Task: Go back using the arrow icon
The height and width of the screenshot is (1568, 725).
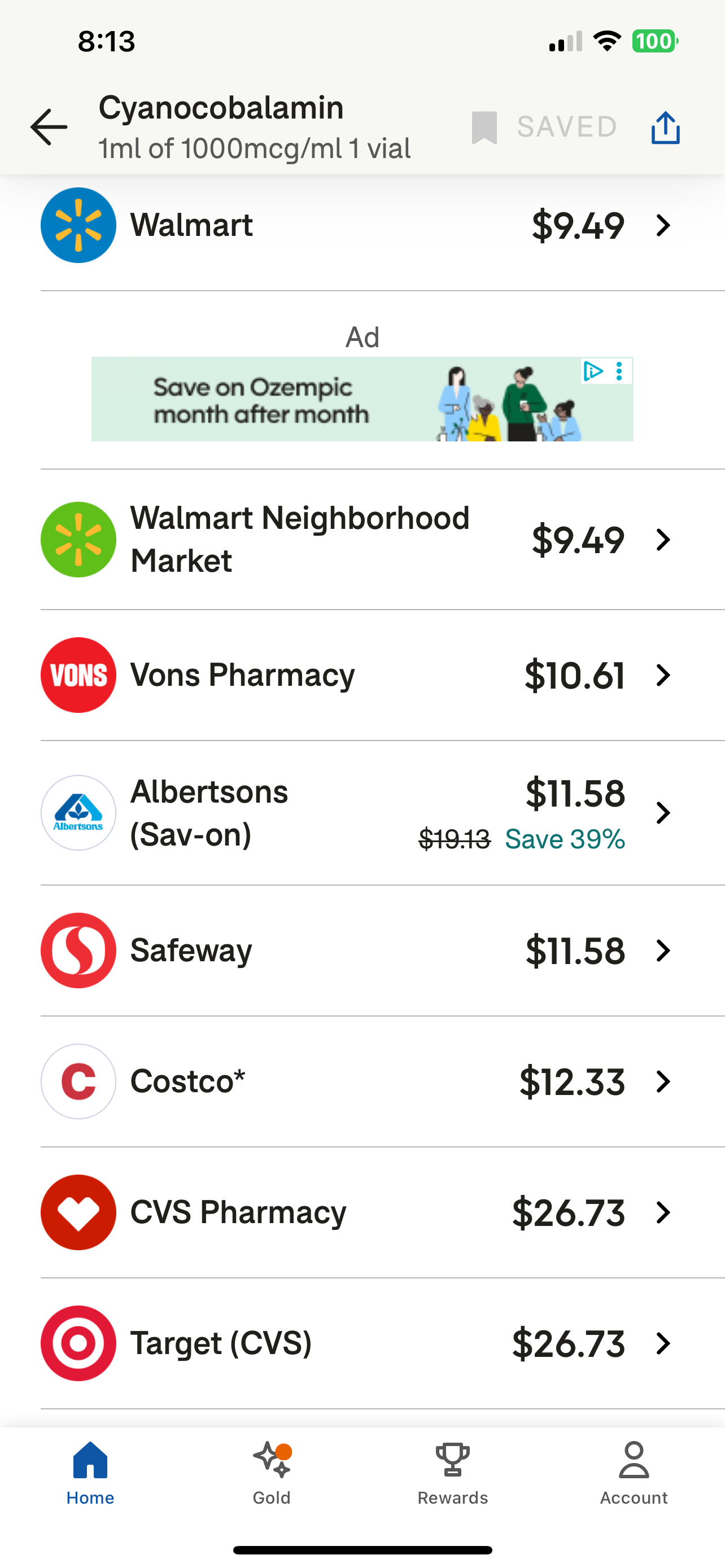Action: (49, 126)
